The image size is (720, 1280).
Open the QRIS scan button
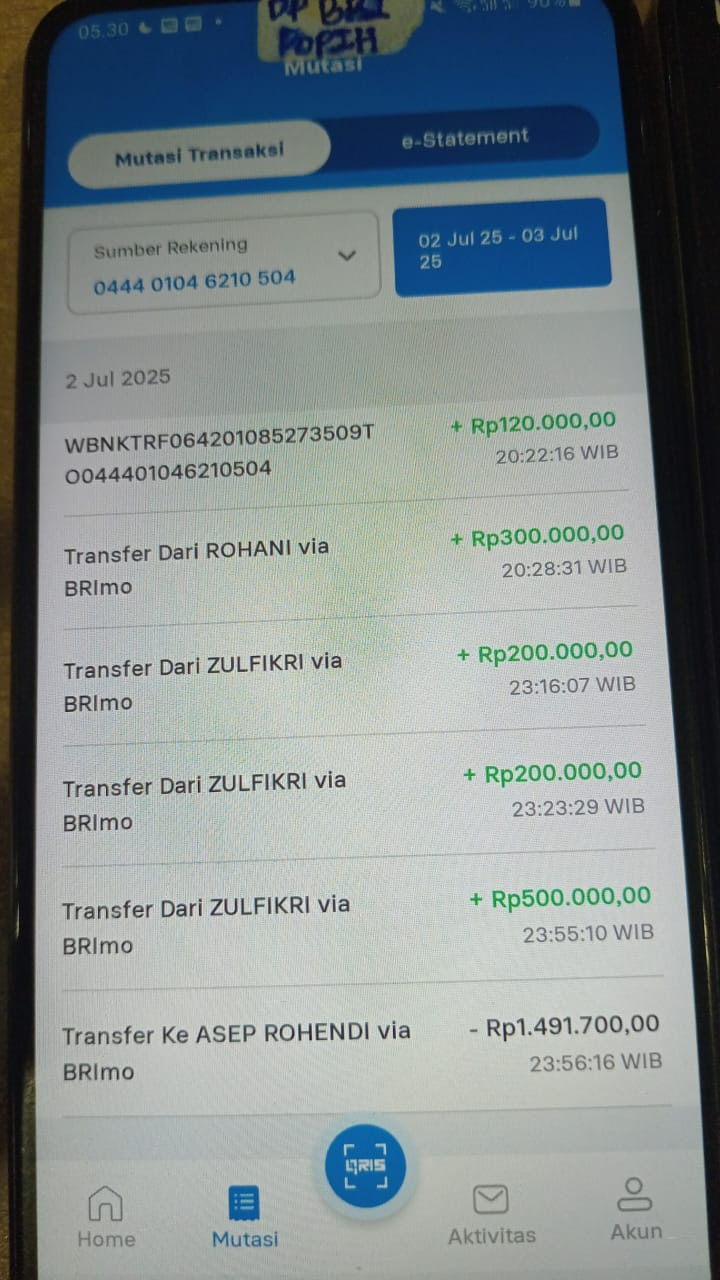pos(366,1165)
